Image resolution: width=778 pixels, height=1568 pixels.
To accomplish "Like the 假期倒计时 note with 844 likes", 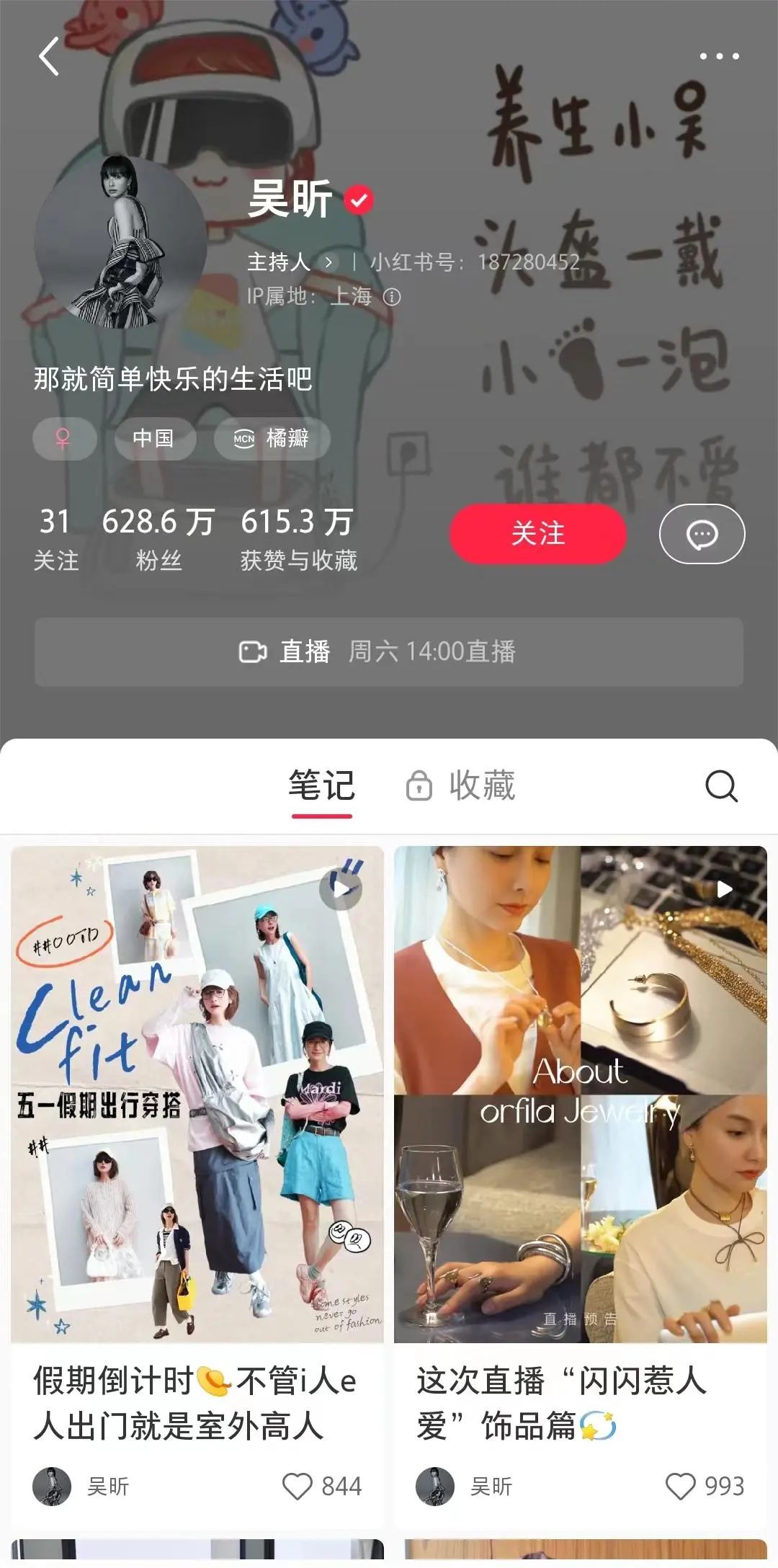I will [298, 1486].
